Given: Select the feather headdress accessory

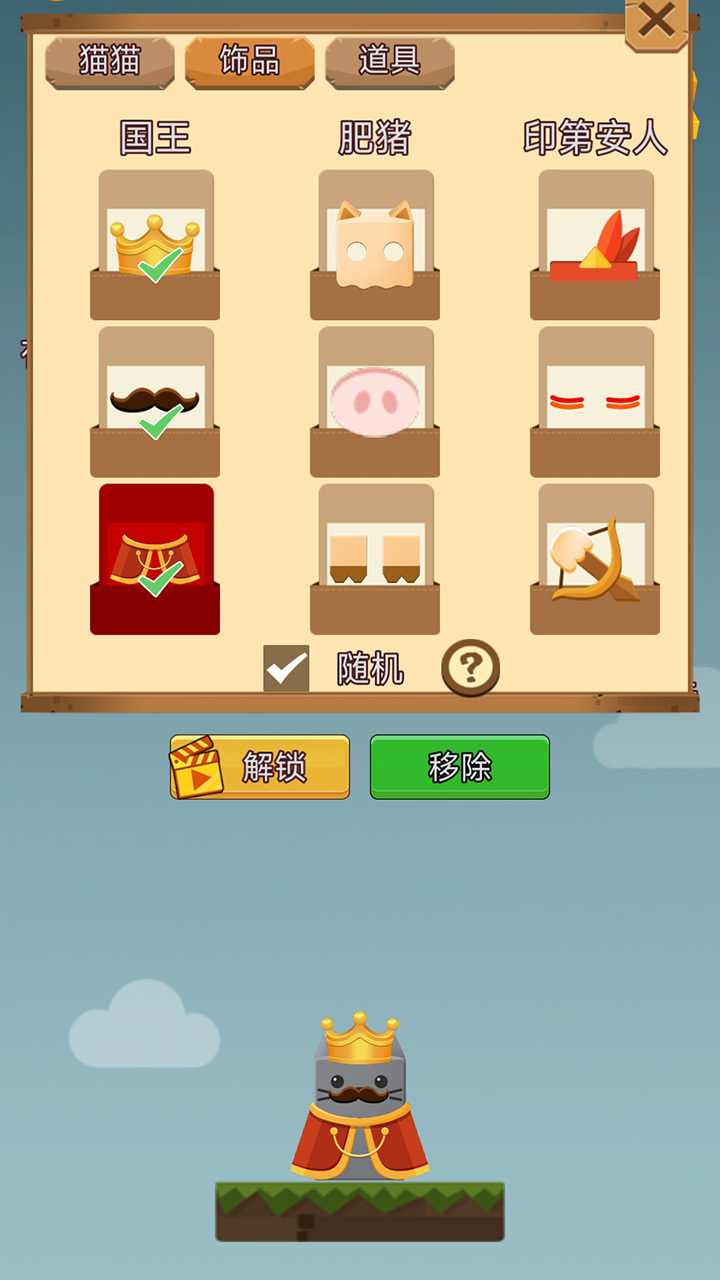Looking at the screenshot, I should (x=595, y=246).
